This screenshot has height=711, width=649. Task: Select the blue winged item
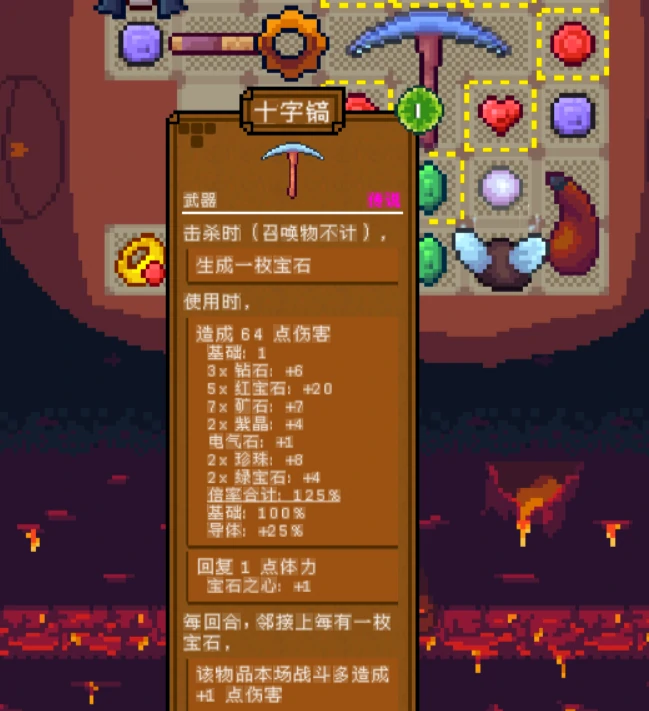tap(500, 259)
